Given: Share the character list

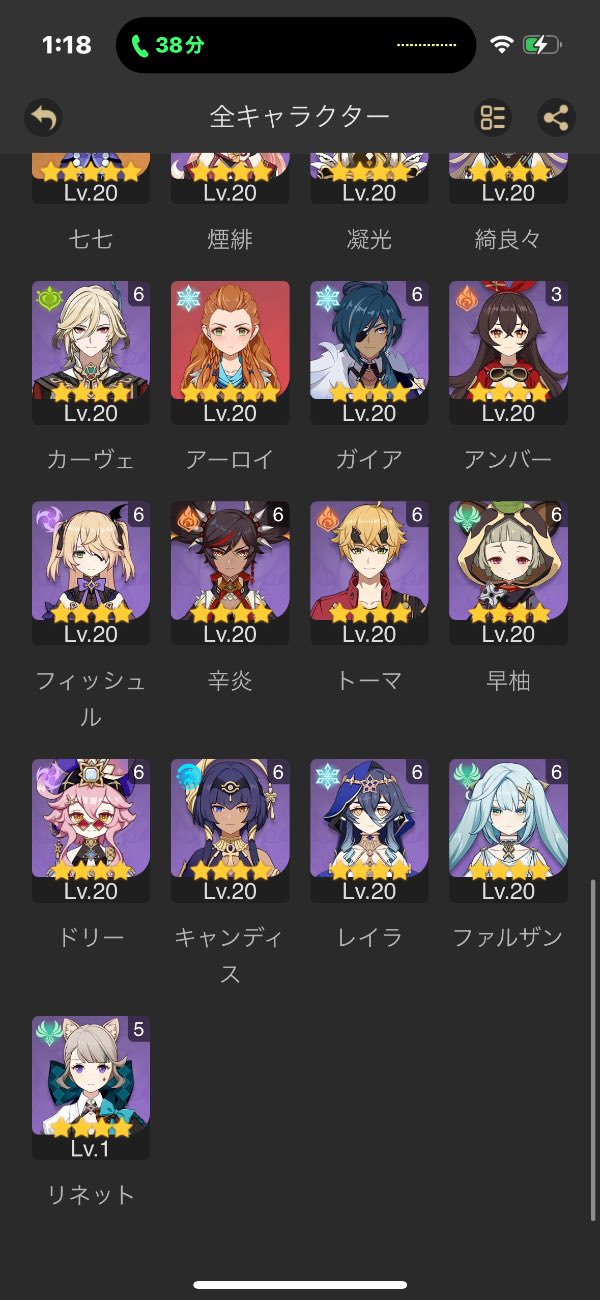Looking at the screenshot, I should point(556,118).
